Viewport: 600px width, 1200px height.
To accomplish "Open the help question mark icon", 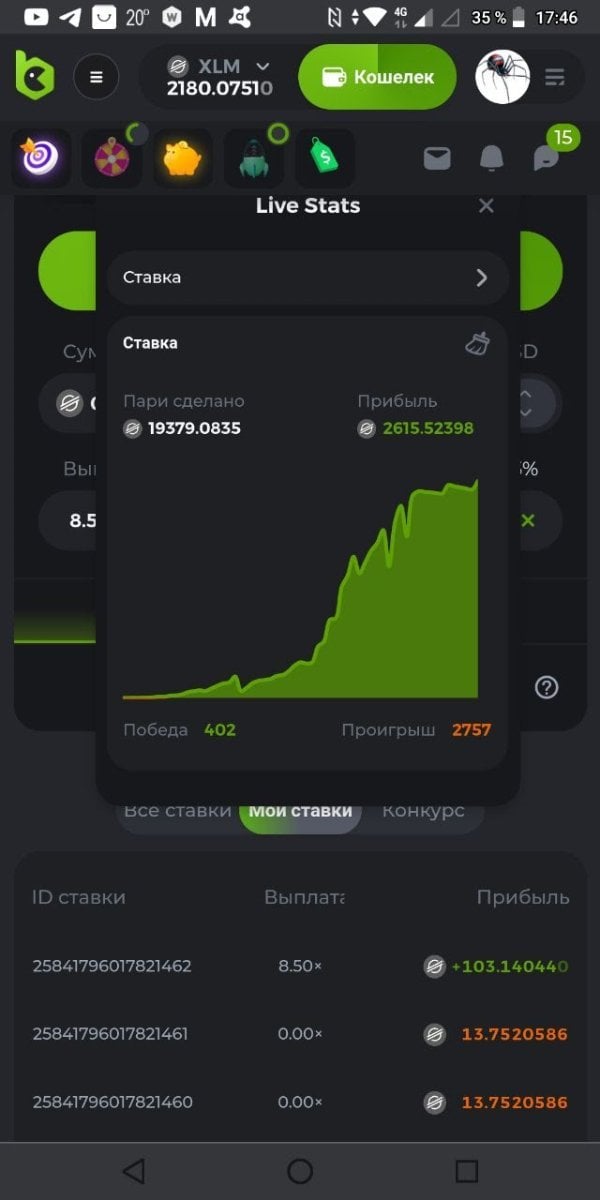I will tap(546, 687).
